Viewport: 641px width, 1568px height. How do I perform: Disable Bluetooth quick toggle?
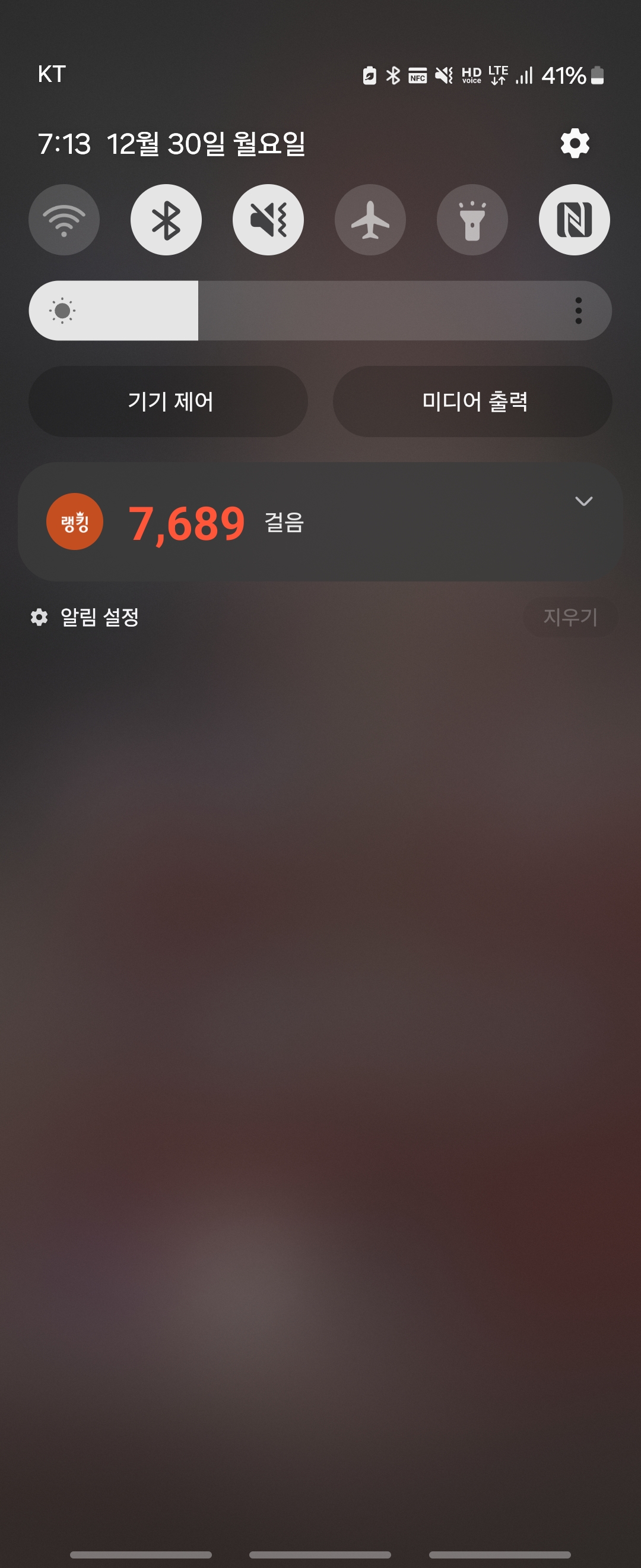166,220
